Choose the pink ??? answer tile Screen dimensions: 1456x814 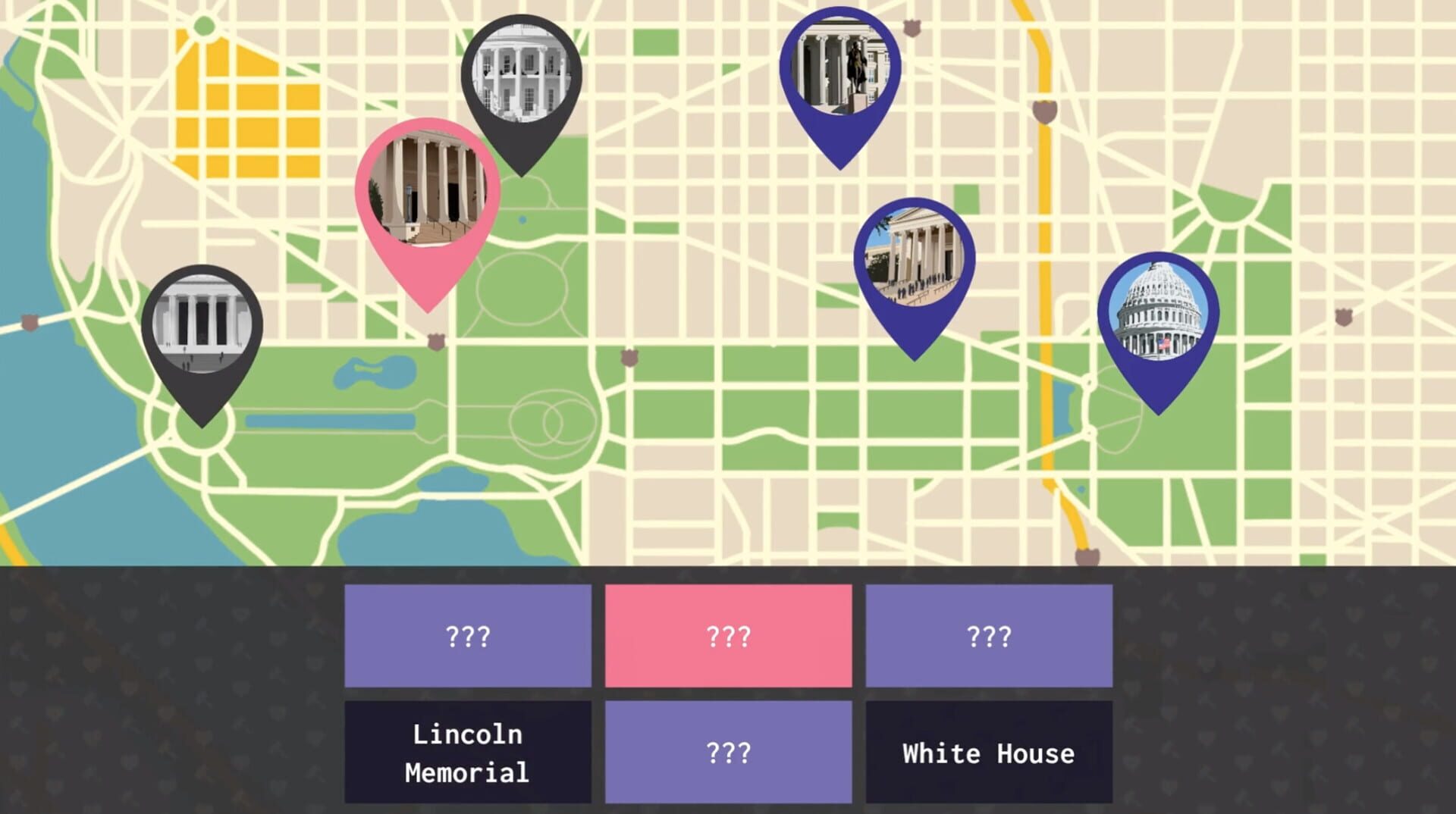coord(728,635)
